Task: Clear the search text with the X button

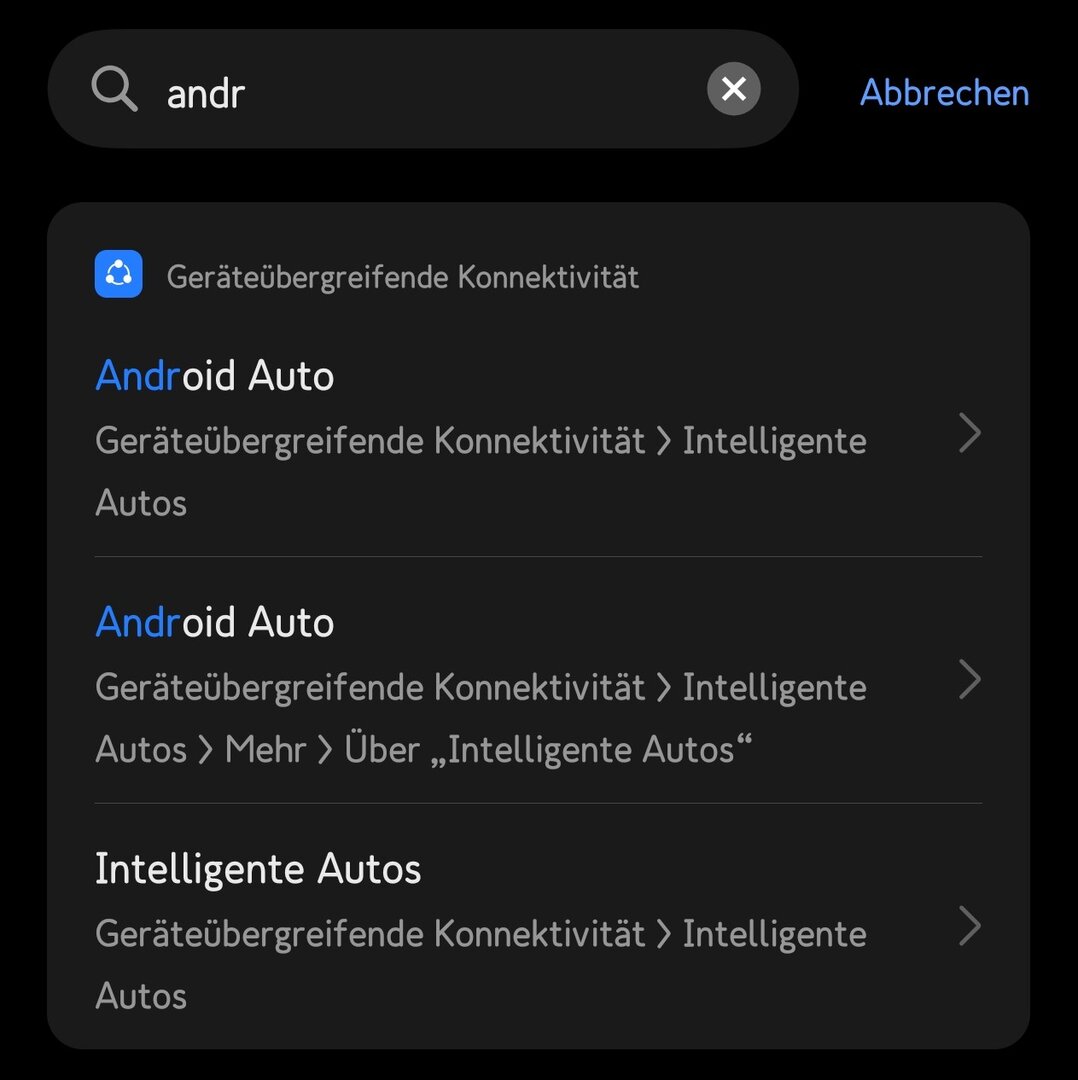Action: (733, 90)
